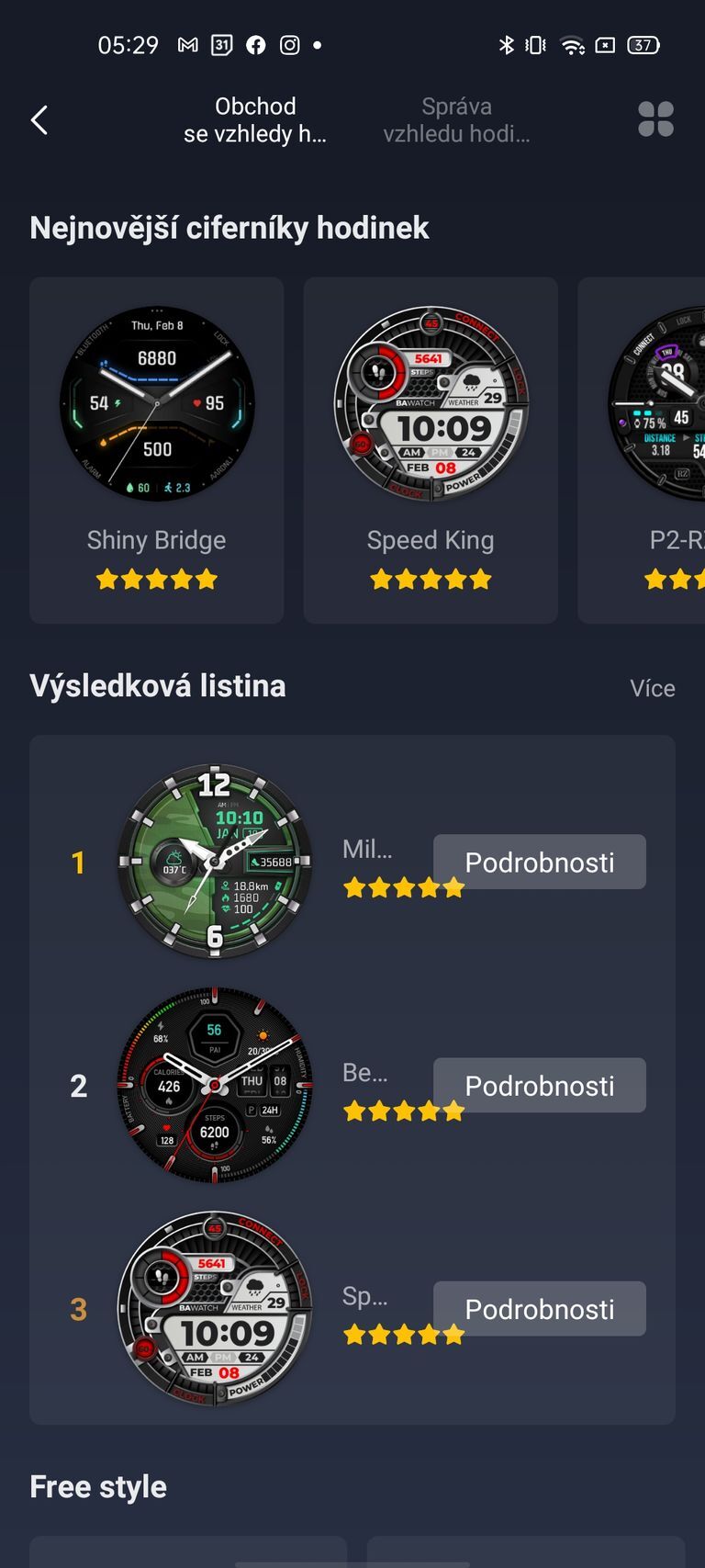Screen dimensions: 705x1568
Task: Tap the green camouflage watch face ranked first
Action: coord(215,862)
